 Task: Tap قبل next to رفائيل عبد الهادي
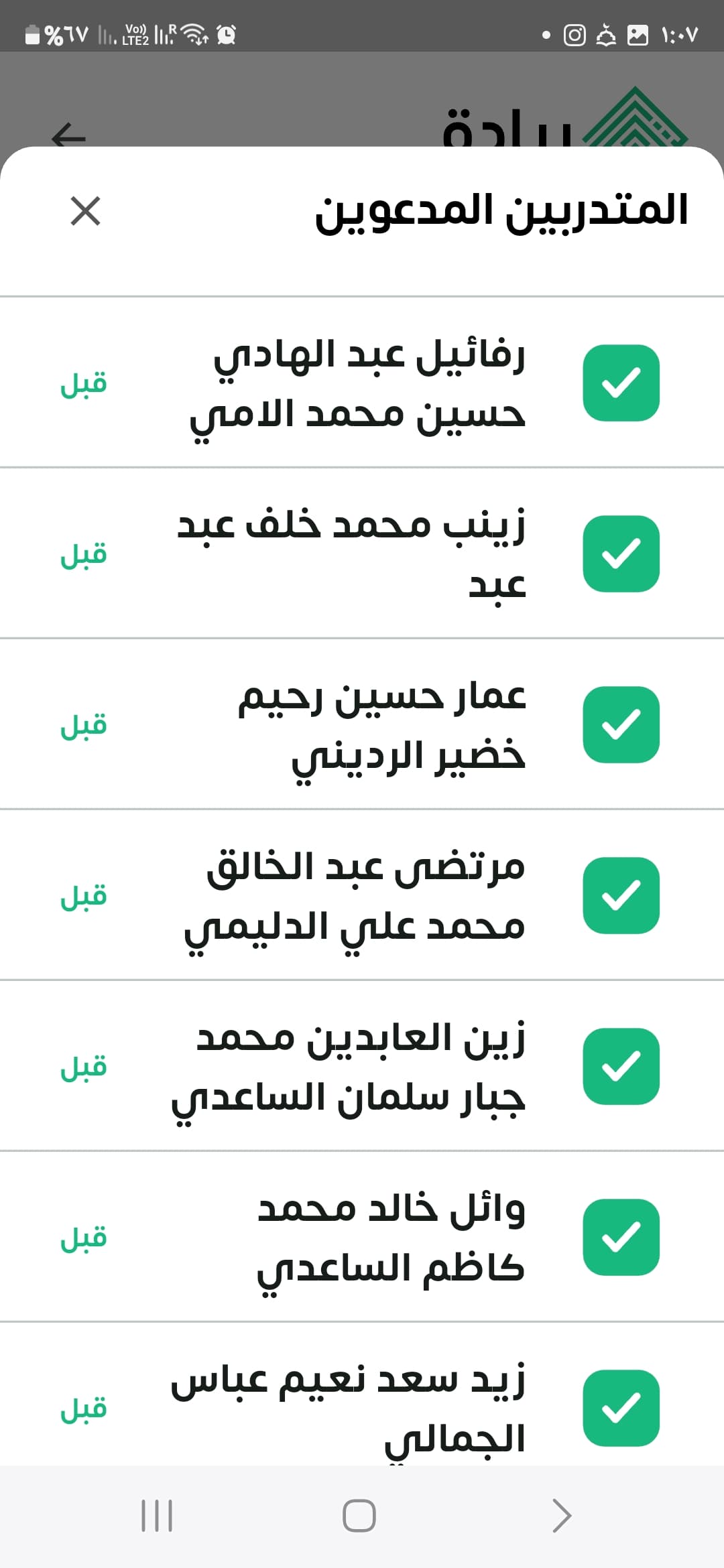84,384
